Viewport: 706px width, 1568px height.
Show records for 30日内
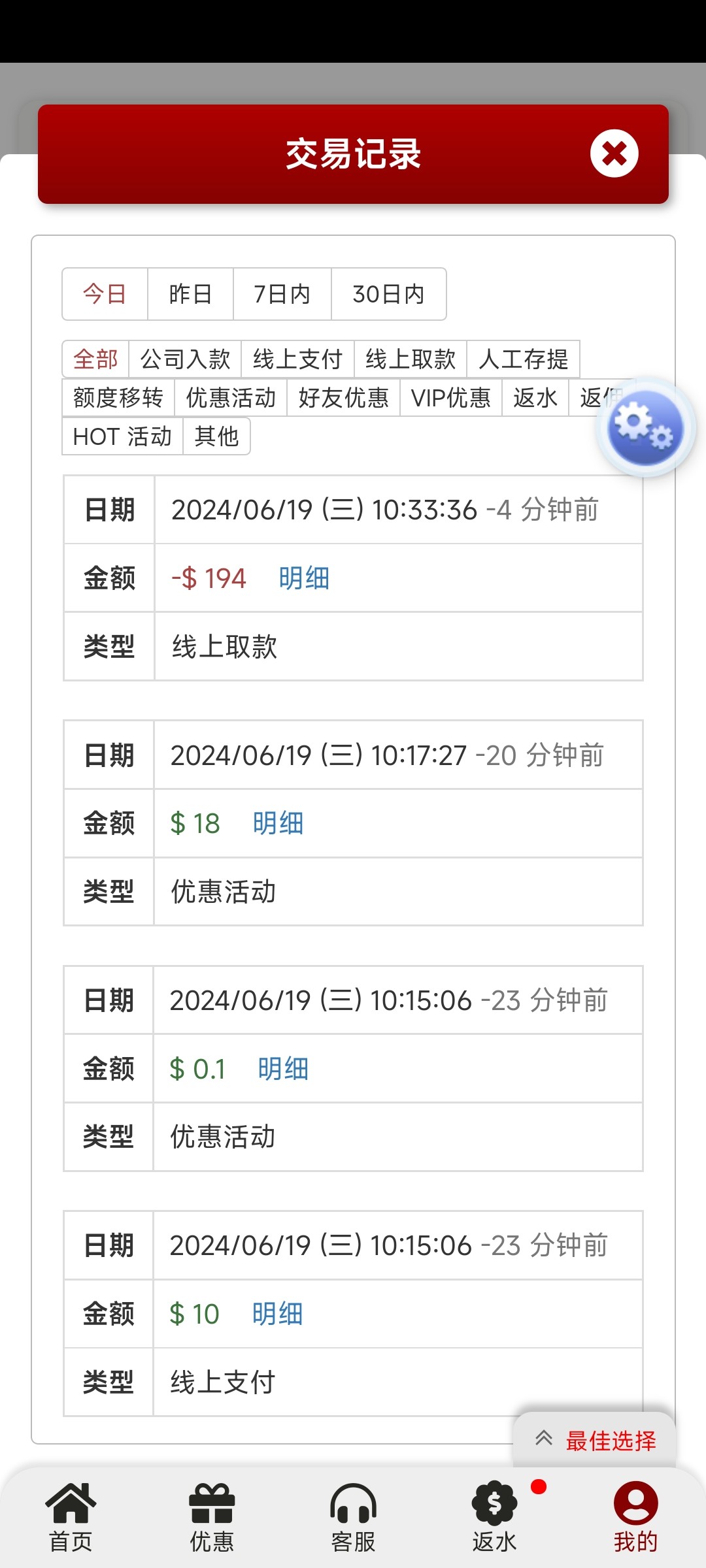pos(388,294)
